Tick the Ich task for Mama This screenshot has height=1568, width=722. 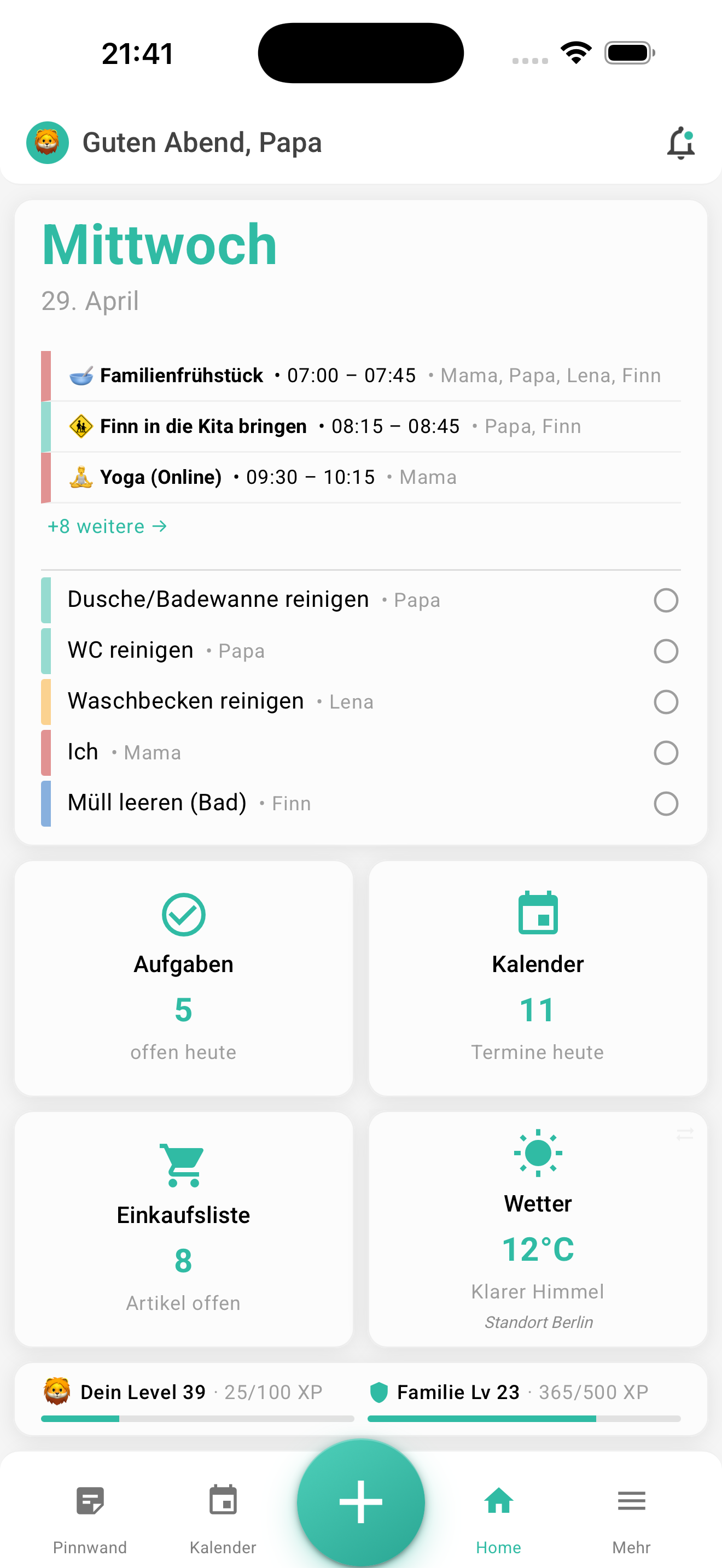665,753
